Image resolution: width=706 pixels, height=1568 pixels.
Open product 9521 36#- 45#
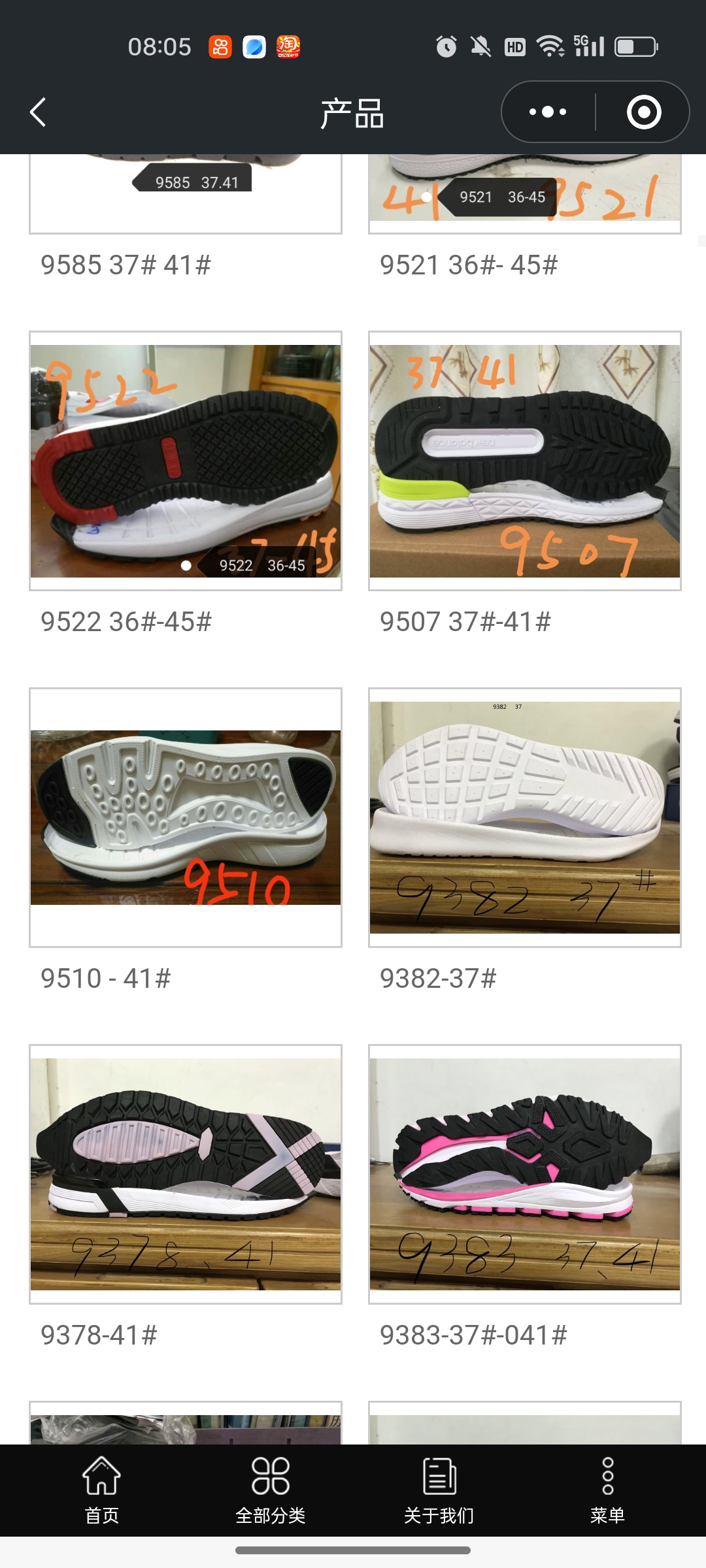pos(524,196)
